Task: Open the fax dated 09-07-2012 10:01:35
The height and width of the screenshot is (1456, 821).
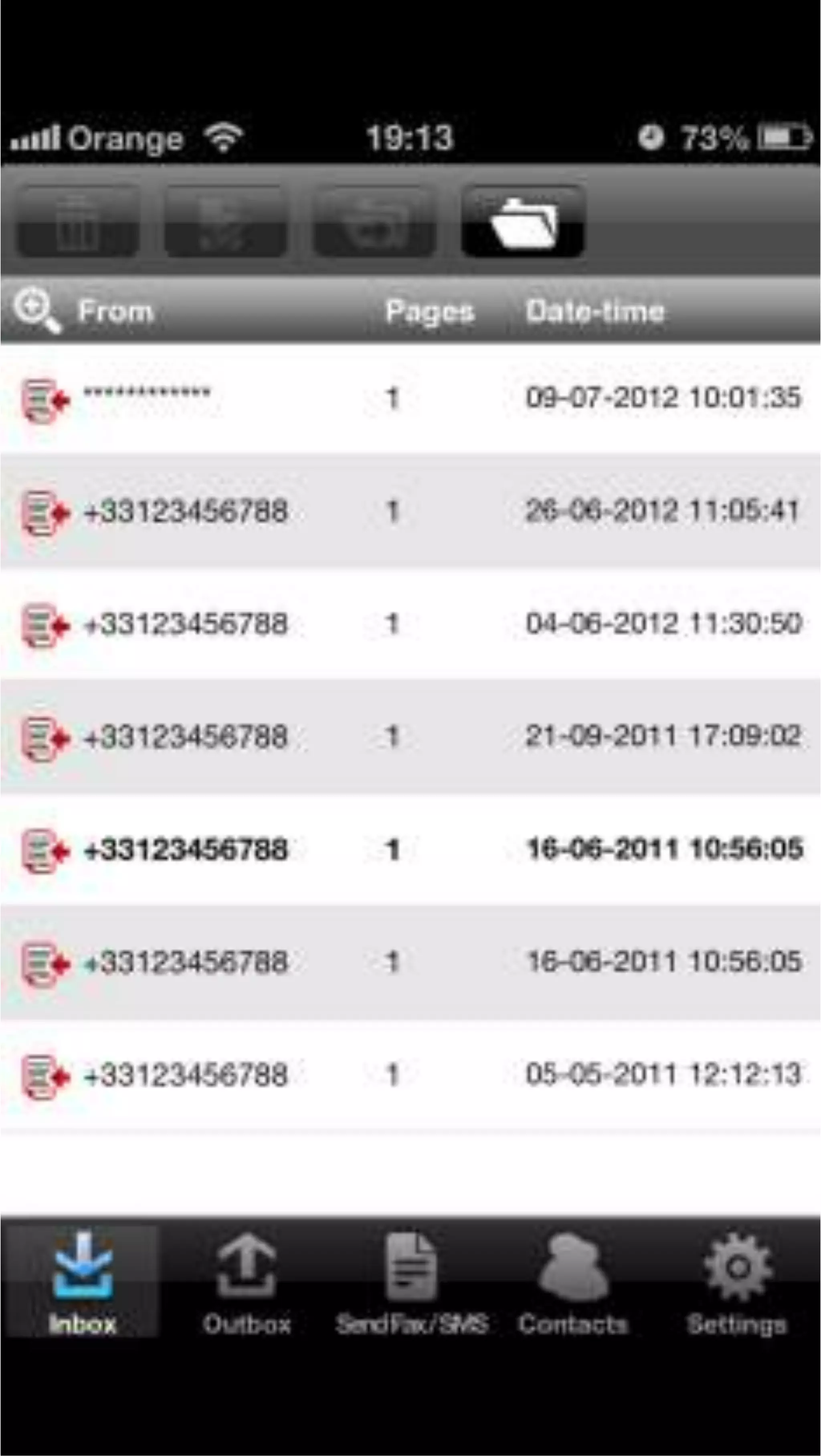Action: pos(410,398)
